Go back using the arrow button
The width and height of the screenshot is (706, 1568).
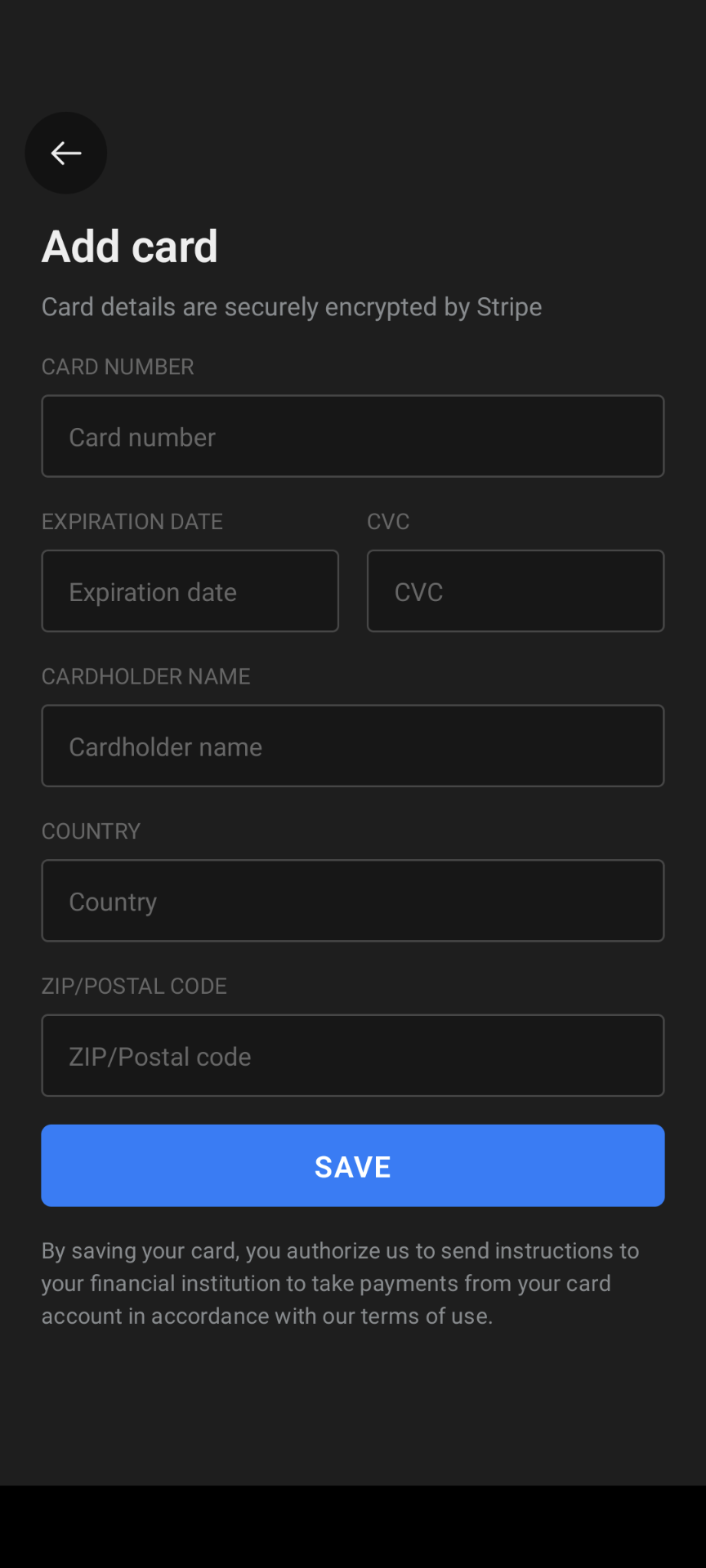click(66, 153)
